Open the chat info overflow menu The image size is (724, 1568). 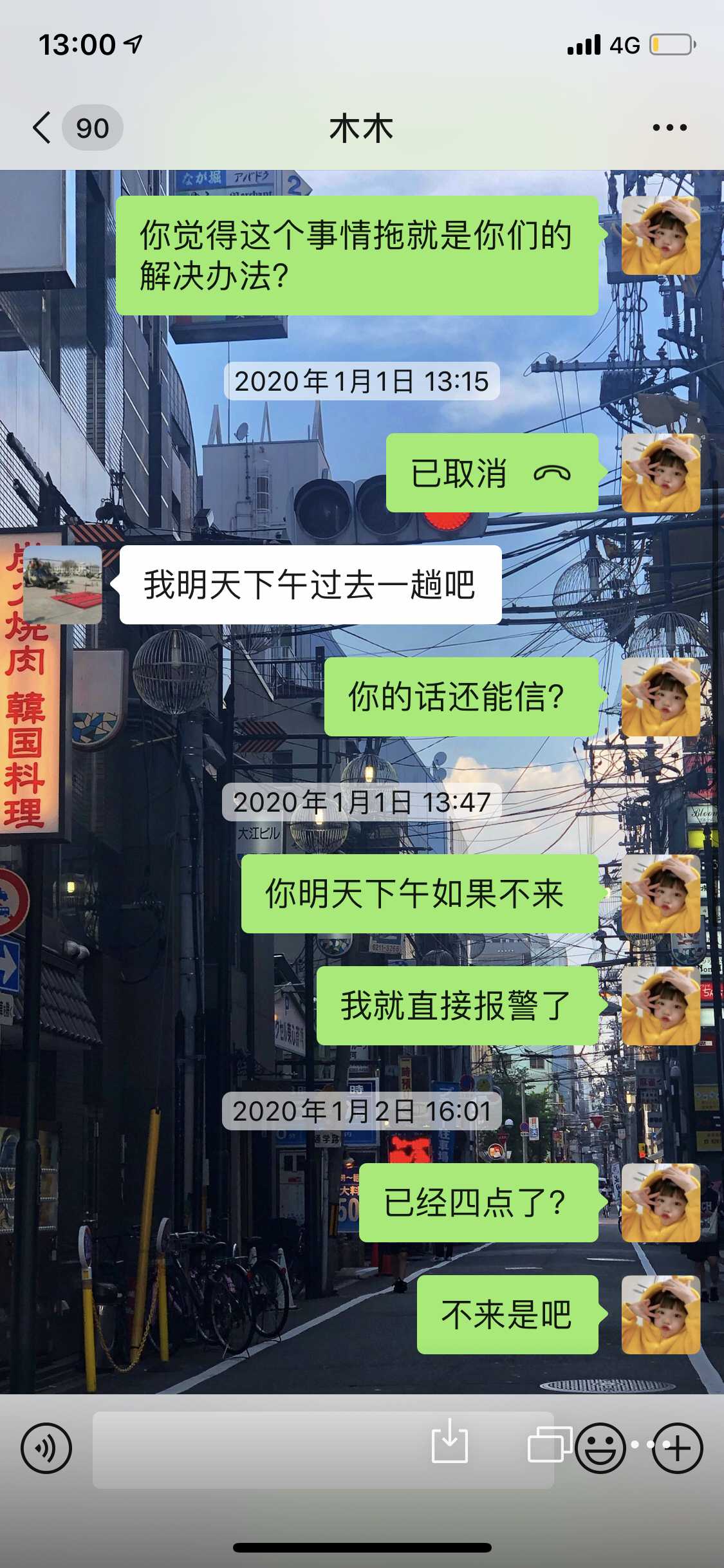669,127
